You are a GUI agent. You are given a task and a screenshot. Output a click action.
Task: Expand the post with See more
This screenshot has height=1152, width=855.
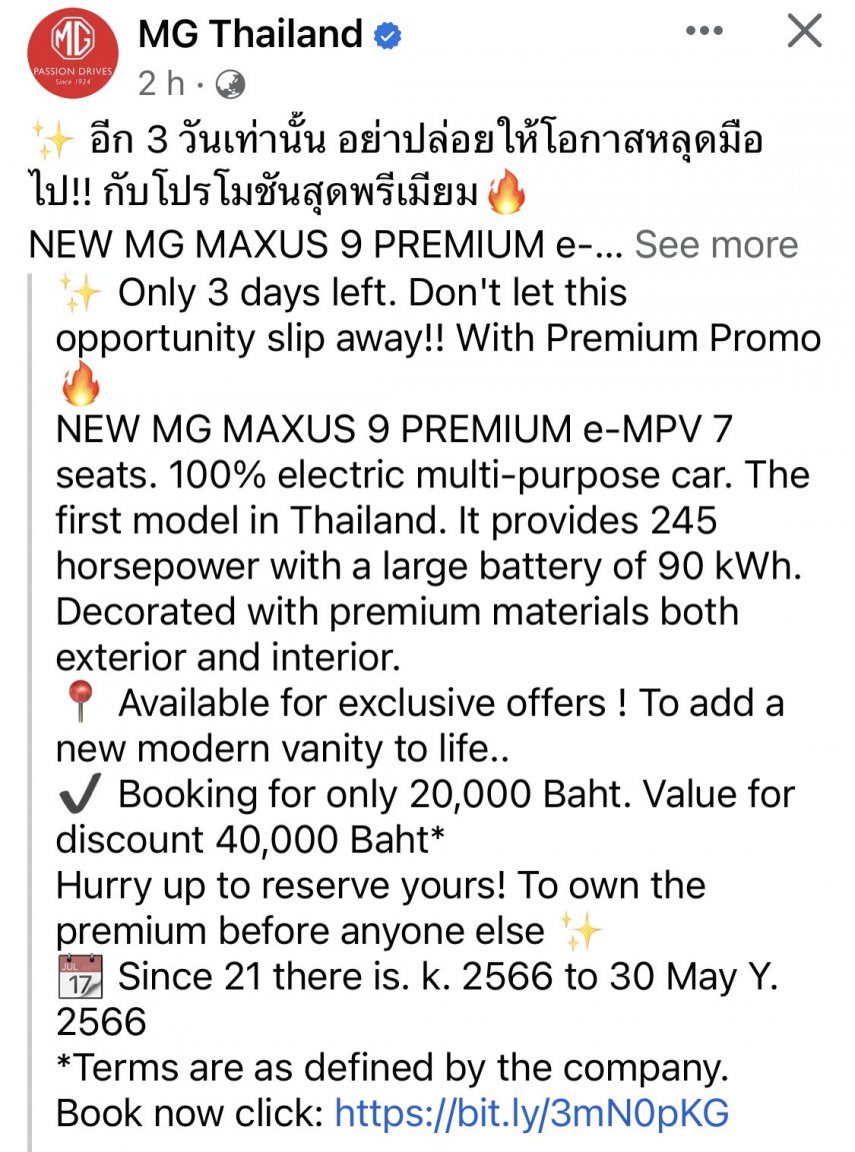click(716, 245)
